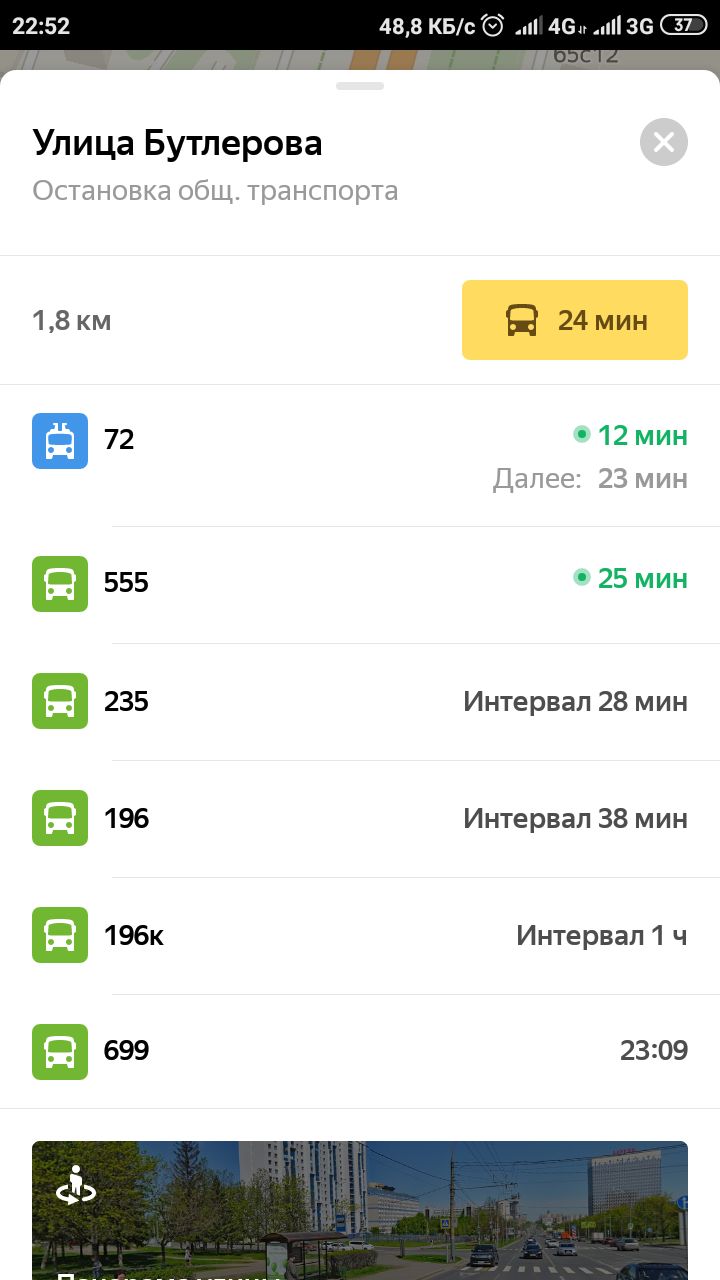Open trolleybus route 72
The image size is (720, 1280).
pyautogui.click(x=360, y=456)
